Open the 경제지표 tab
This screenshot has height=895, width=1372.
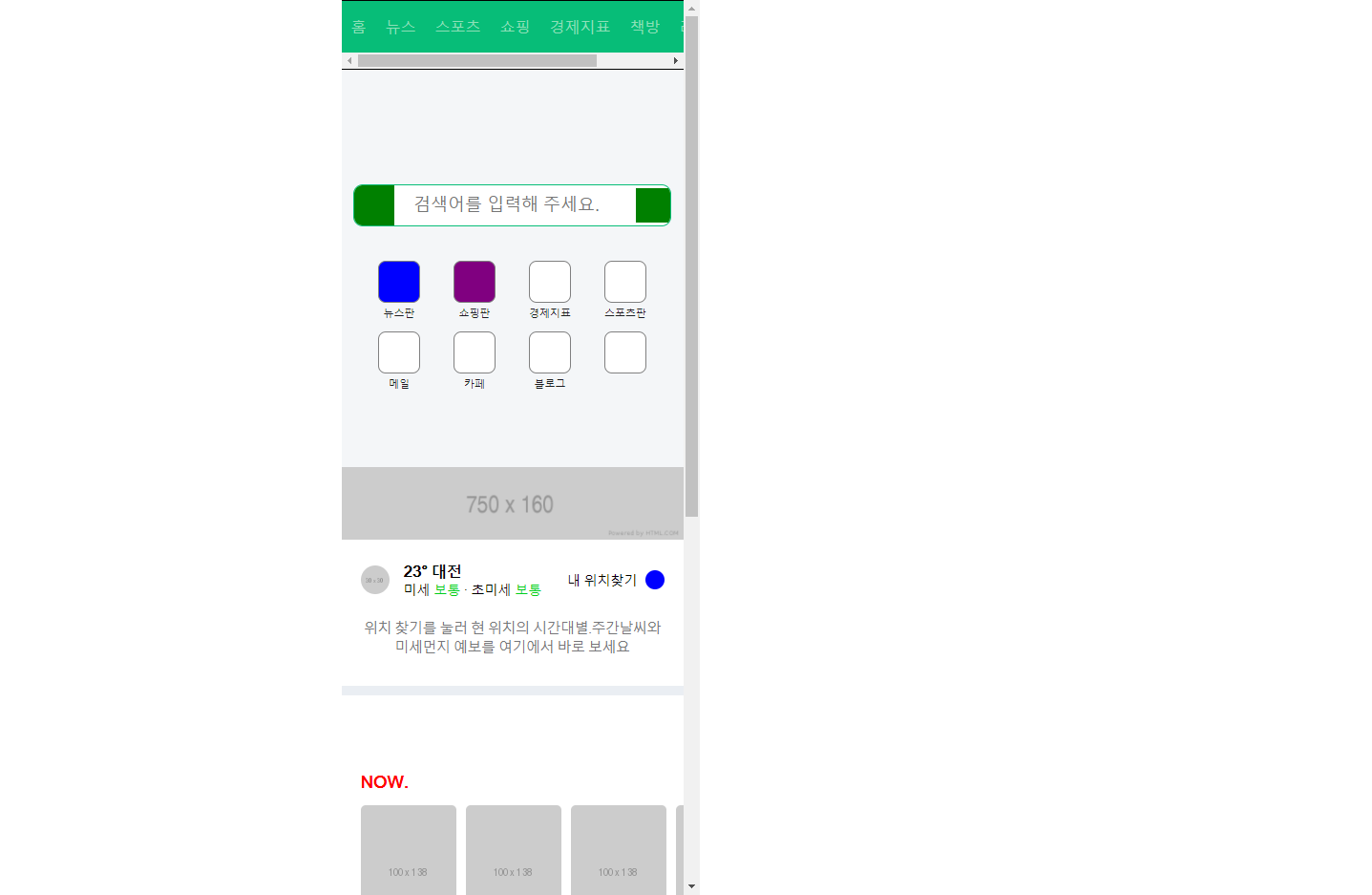point(580,27)
